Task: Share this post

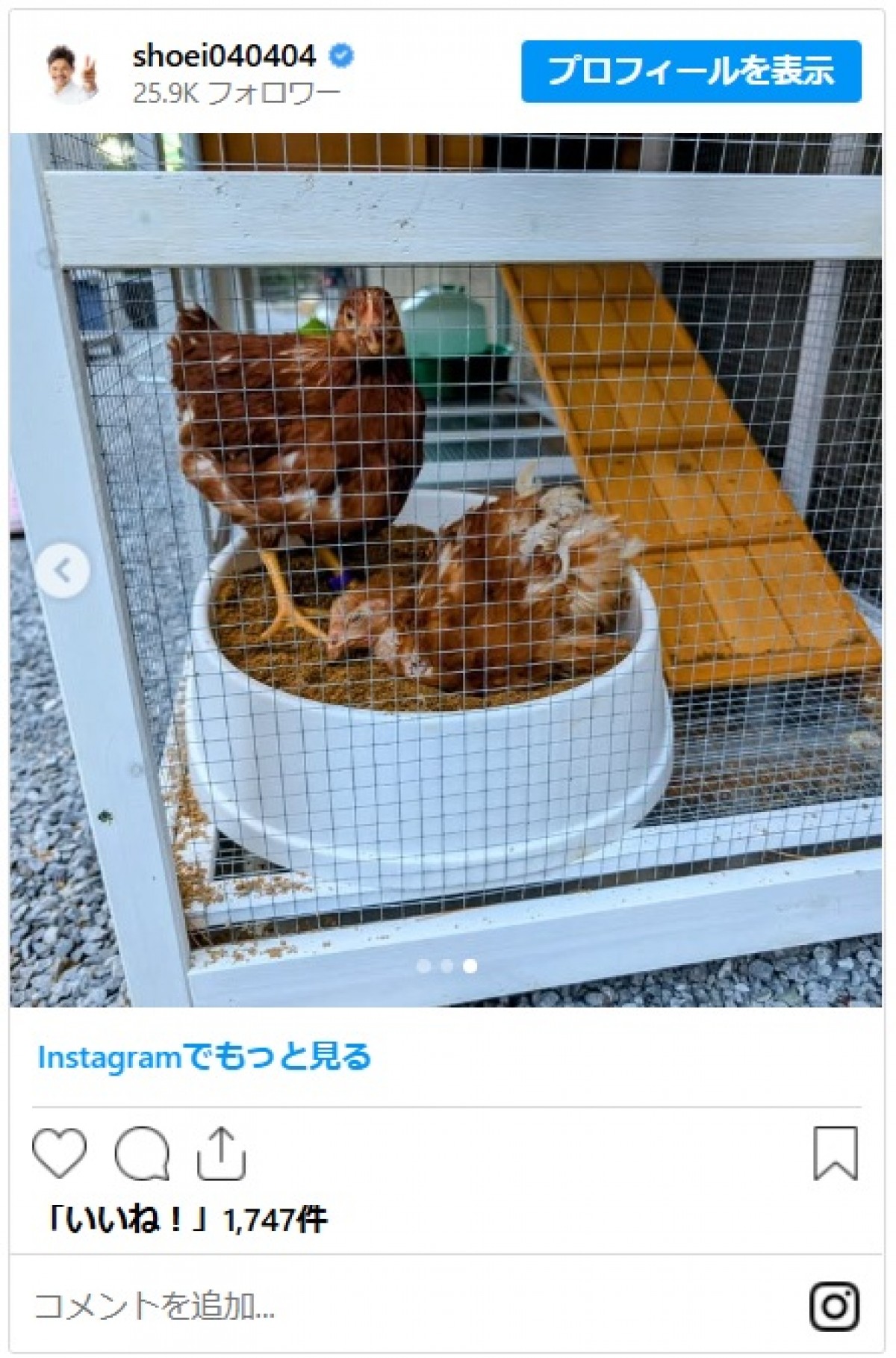Action: (220, 1154)
